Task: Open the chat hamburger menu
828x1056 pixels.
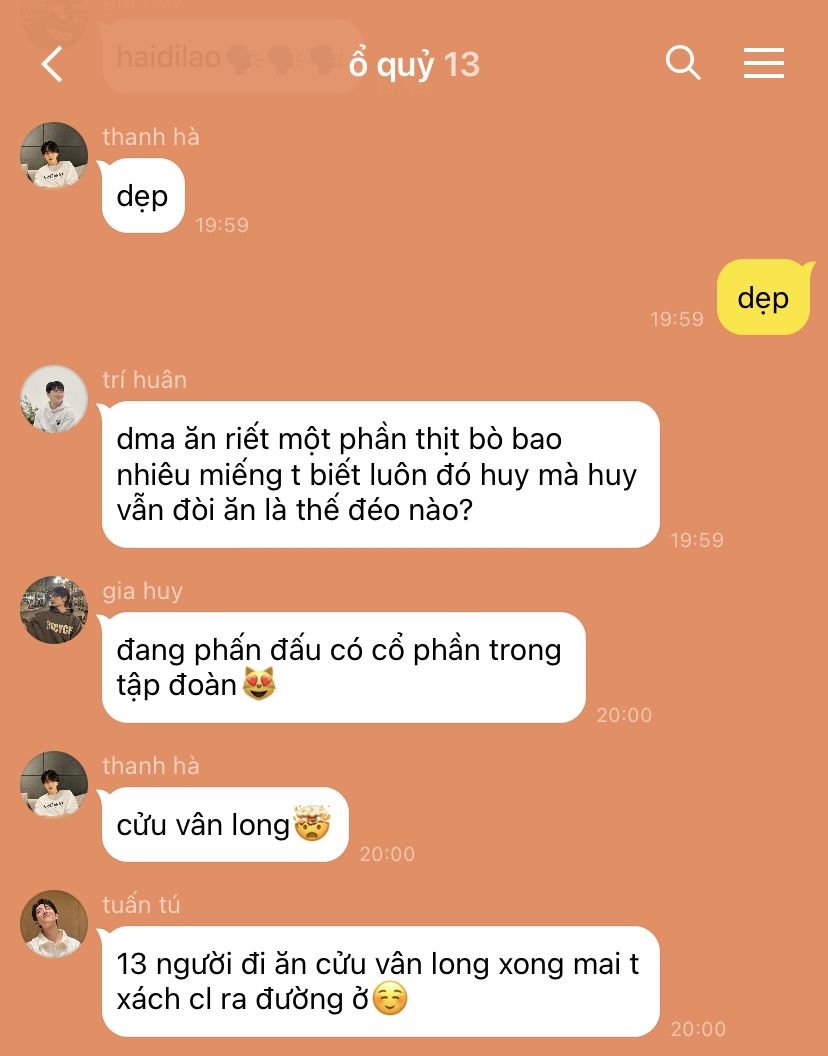Action: (x=764, y=64)
